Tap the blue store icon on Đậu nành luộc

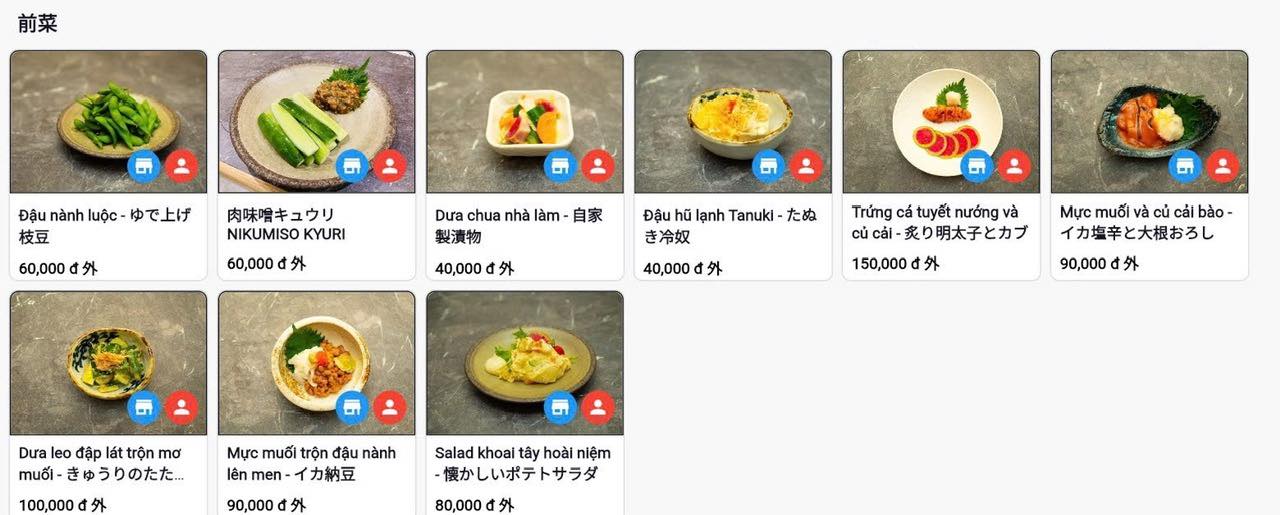pyautogui.click(x=144, y=166)
